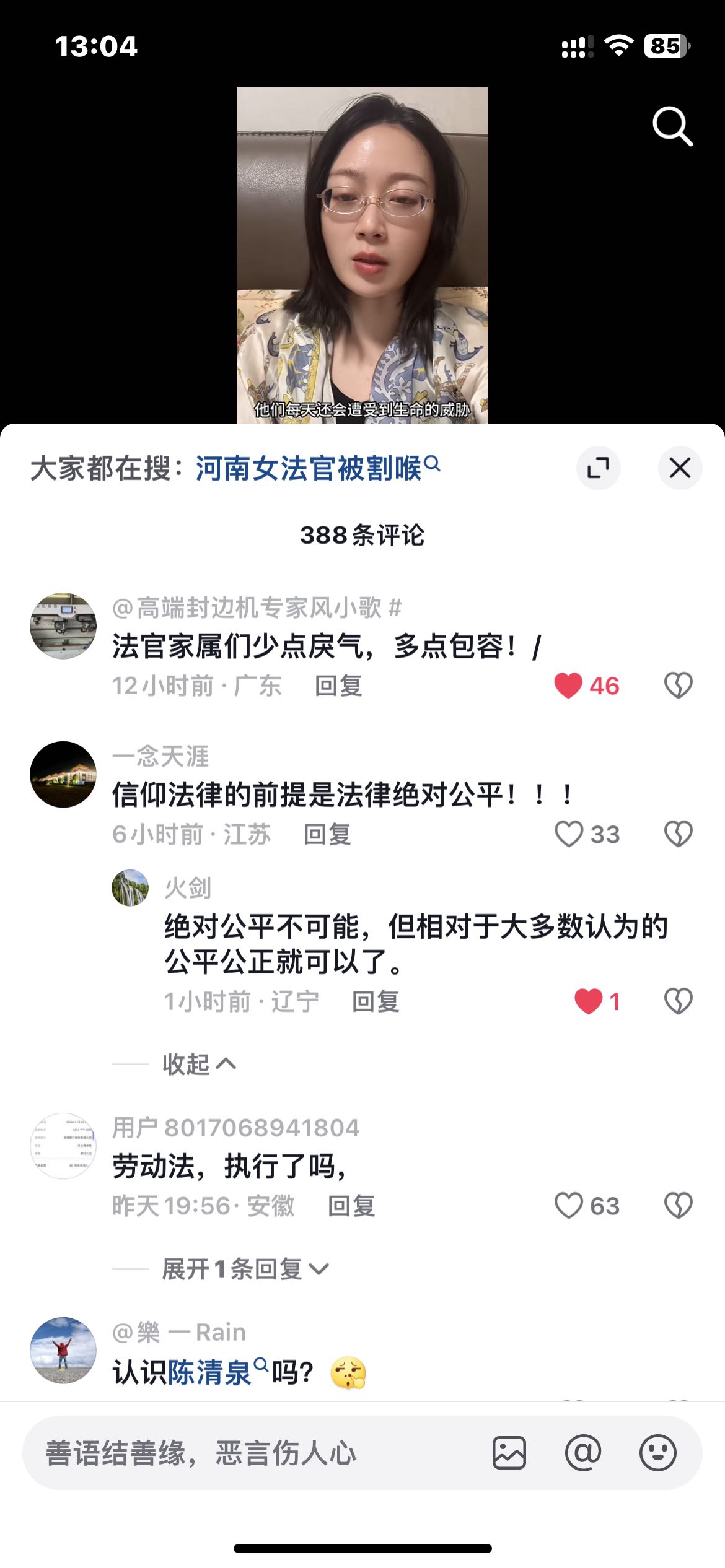
Task: Unlike the comment by 高端封边机专家风小歌
Action: 568,686
